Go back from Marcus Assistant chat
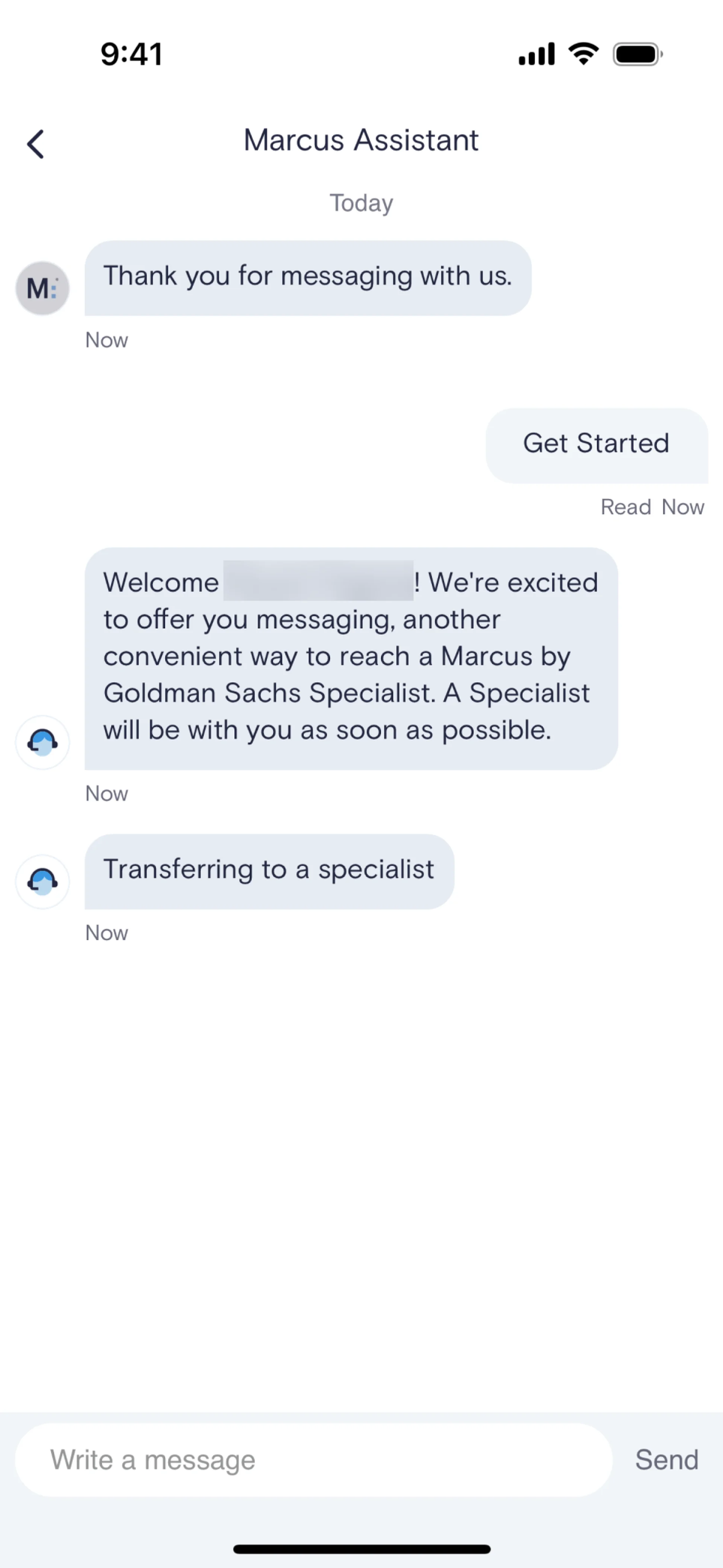The height and width of the screenshot is (1568, 723). point(36,144)
